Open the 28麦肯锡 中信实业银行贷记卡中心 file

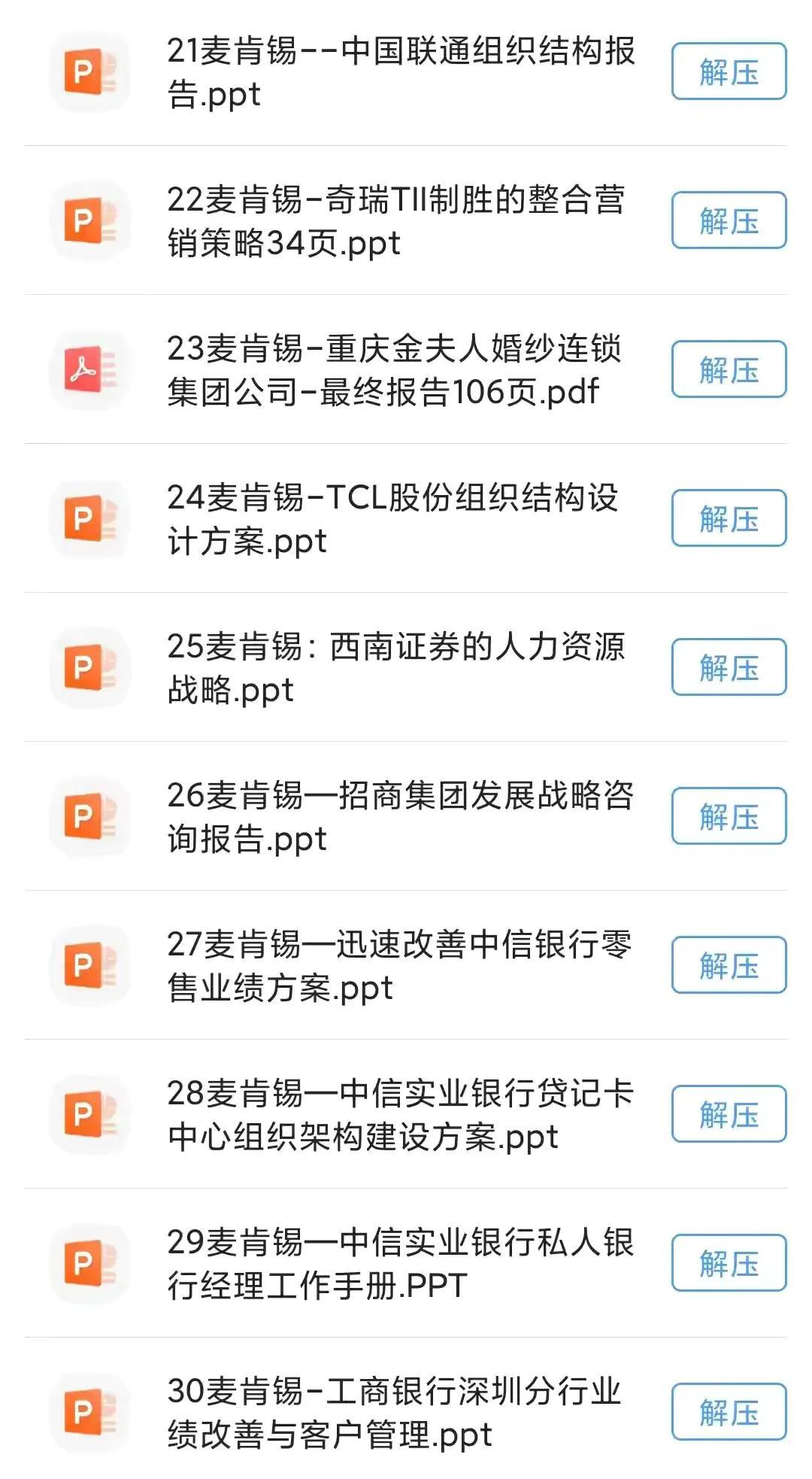click(400, 1115)
